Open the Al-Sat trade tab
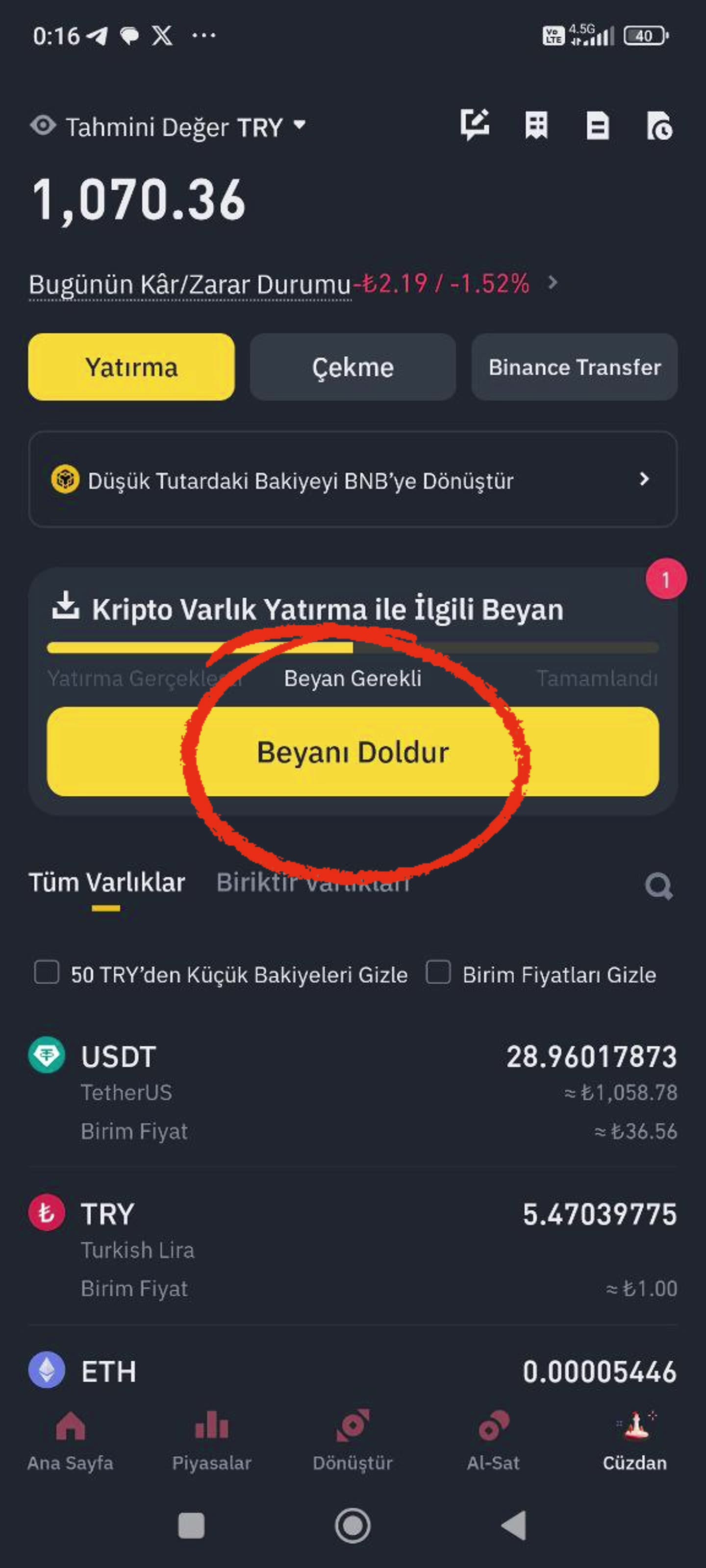Image resolution: width=706 pixels, height=1568 pixels. click(493, 1440)
